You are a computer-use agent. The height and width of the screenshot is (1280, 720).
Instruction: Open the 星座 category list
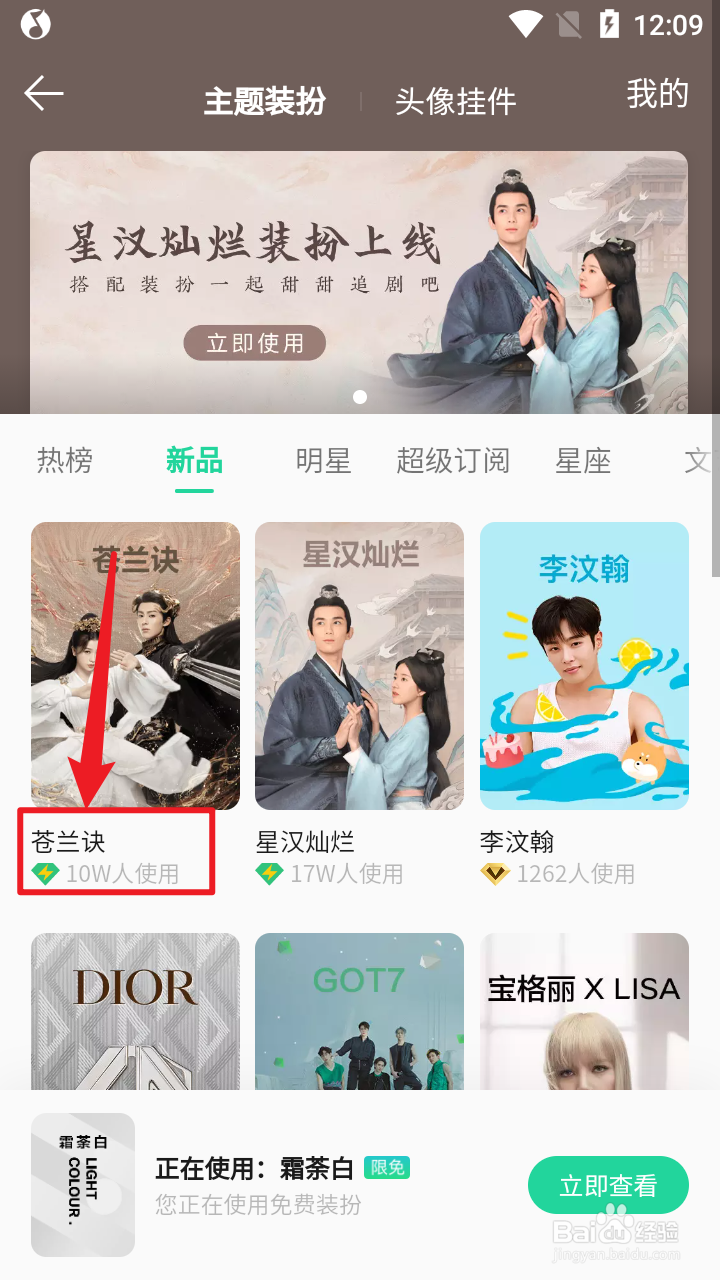[x=583, y=461]
